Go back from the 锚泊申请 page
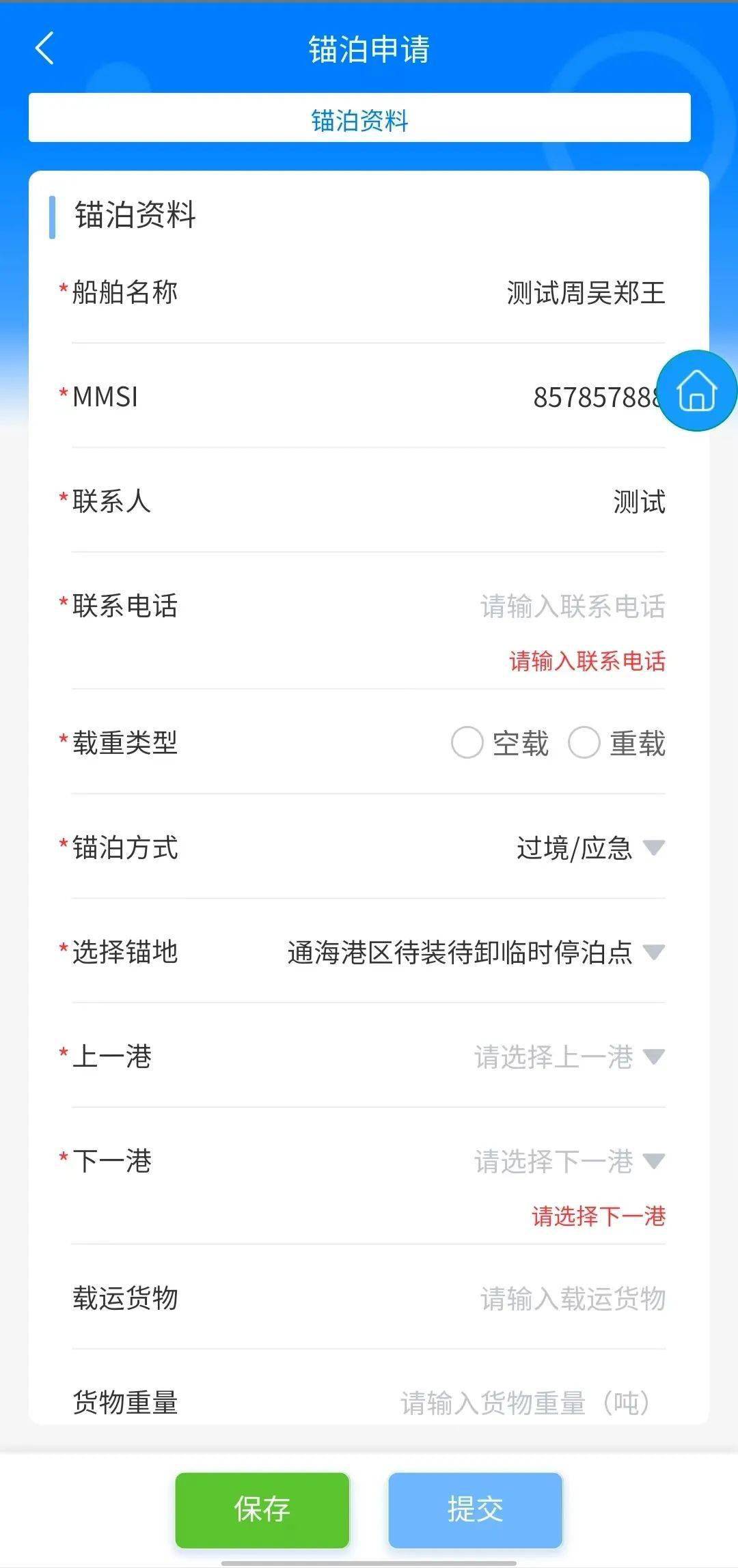738x1568 pixels. click(x=45, y=49)
